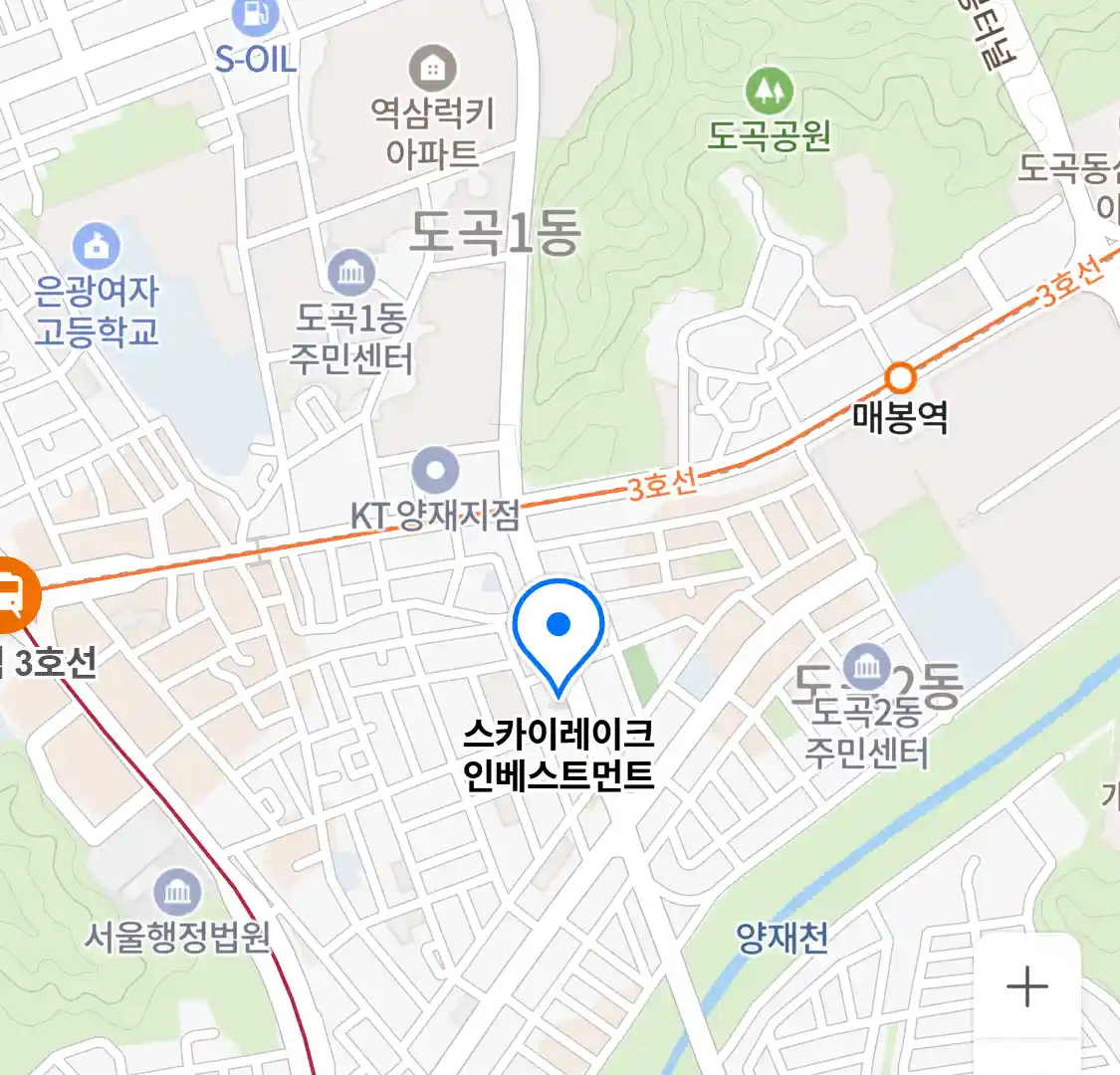Open 도곡2동 주민센터 marker
1120x1075 pixels.
(866, 666)
